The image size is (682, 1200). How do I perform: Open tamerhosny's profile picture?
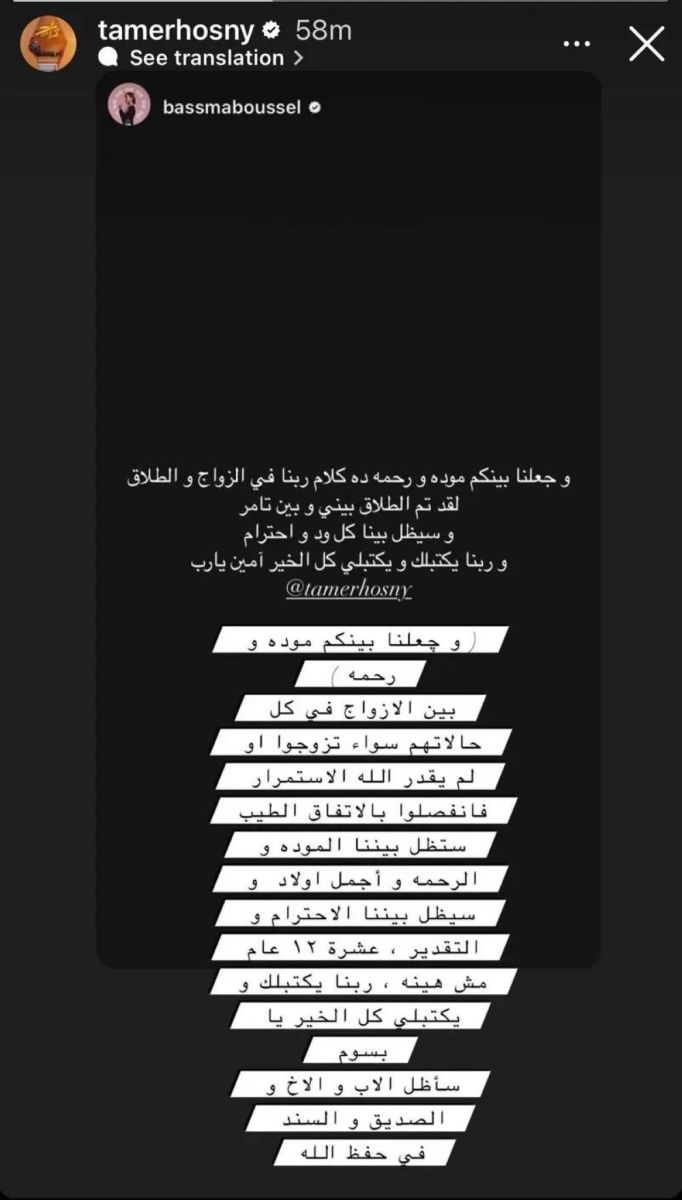tap(48, 44)
